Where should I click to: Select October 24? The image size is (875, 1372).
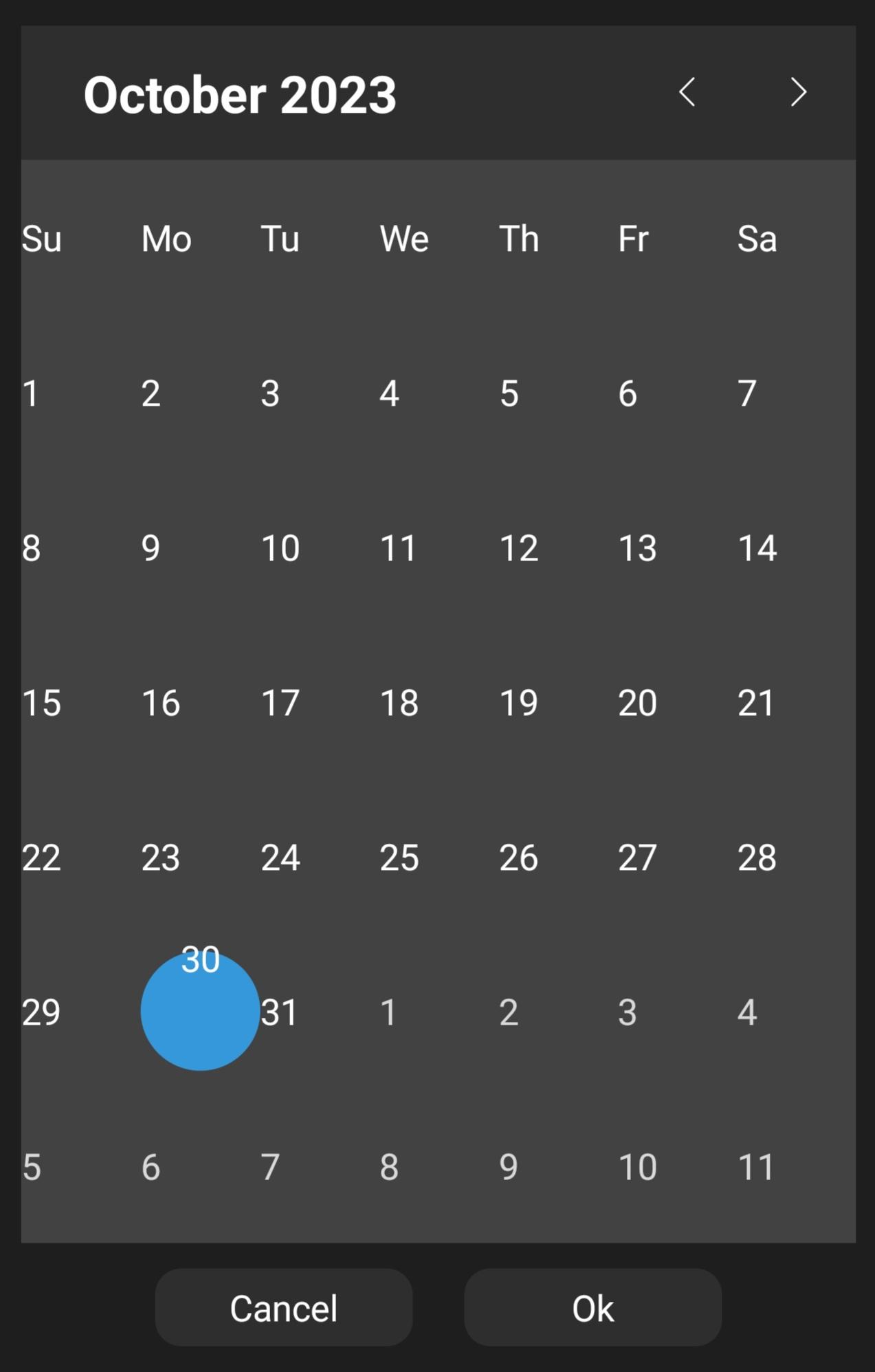tap(280, 858)
